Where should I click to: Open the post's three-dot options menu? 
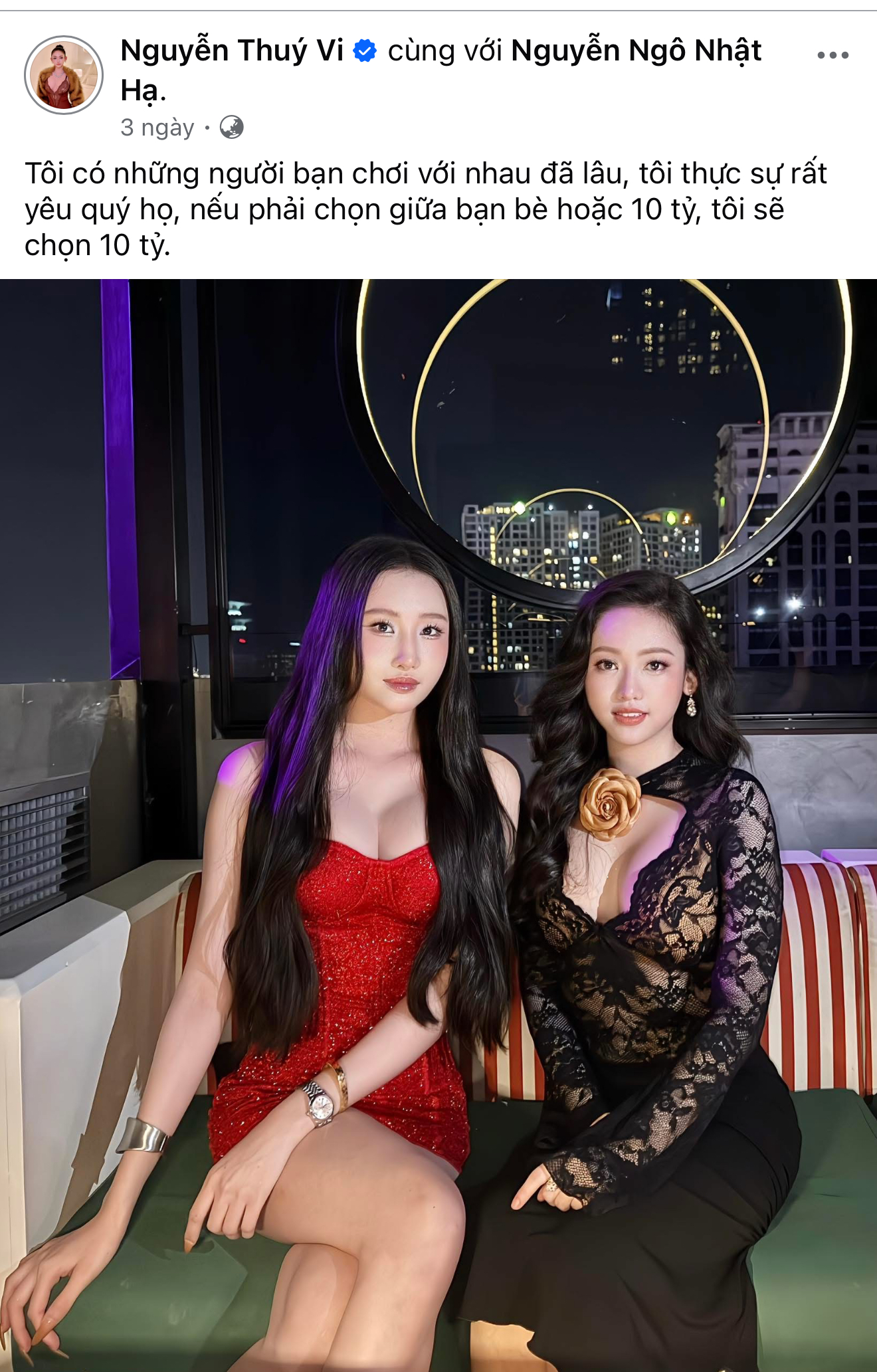(832, 56)
